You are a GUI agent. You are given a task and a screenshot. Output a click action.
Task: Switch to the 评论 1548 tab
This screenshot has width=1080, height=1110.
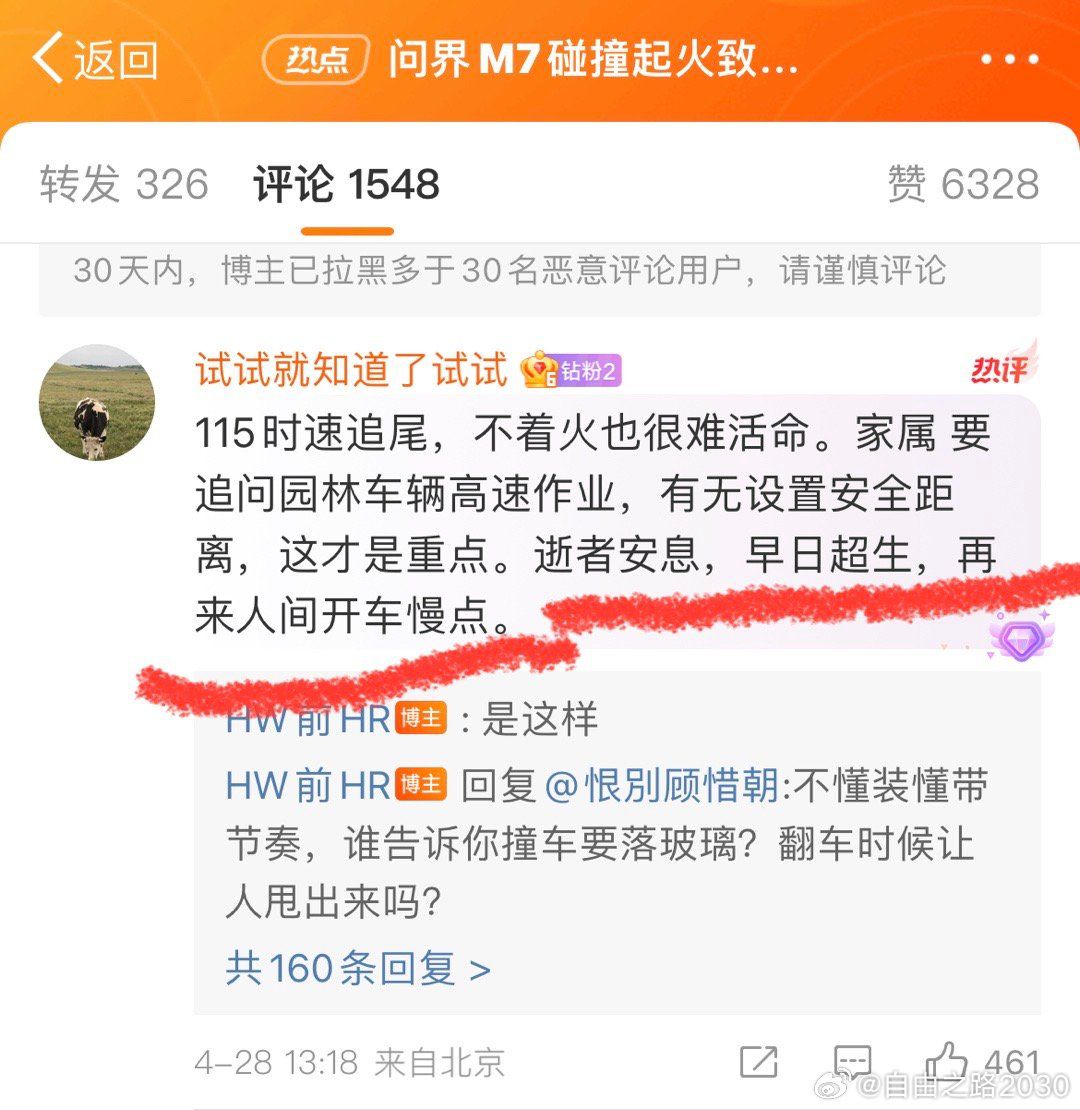point(346,185)
